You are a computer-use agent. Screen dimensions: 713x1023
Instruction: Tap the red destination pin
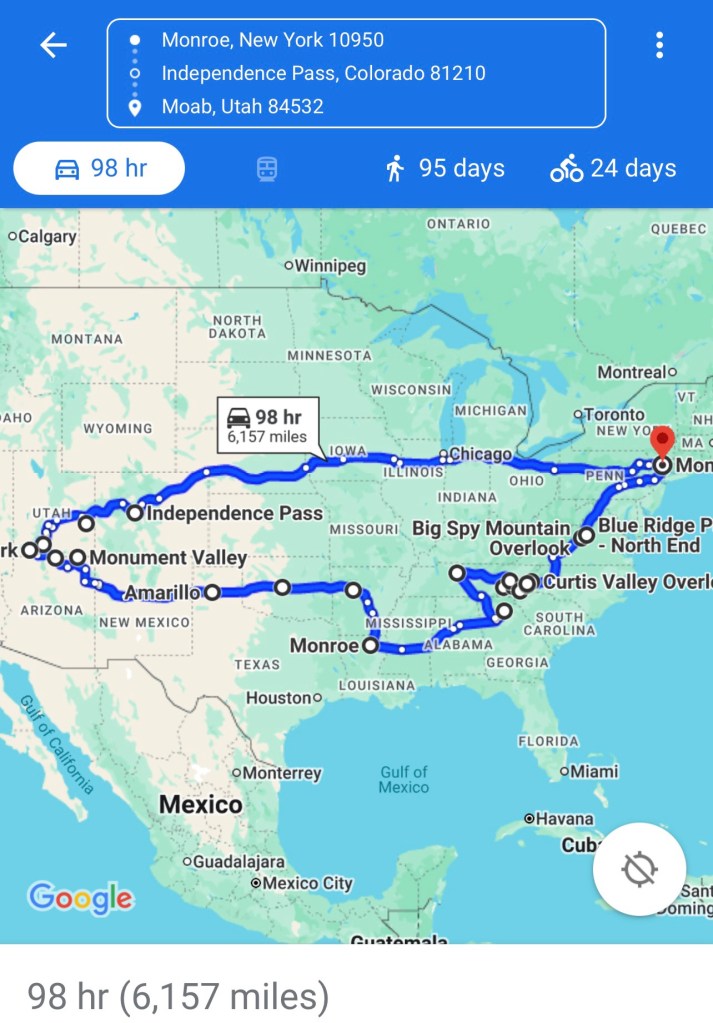662,443
